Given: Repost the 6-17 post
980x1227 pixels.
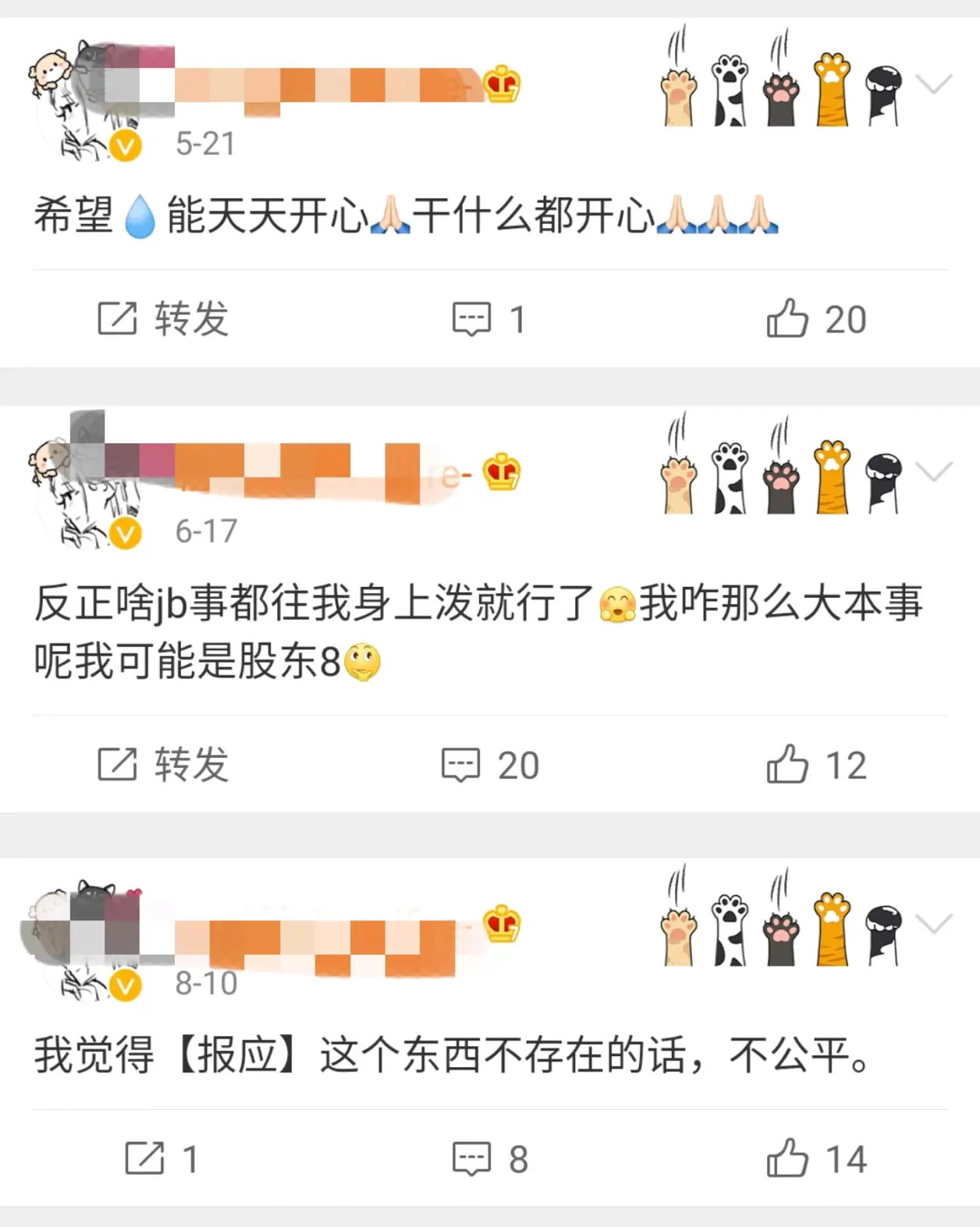Looking at the screenshot, I should 163,764.
